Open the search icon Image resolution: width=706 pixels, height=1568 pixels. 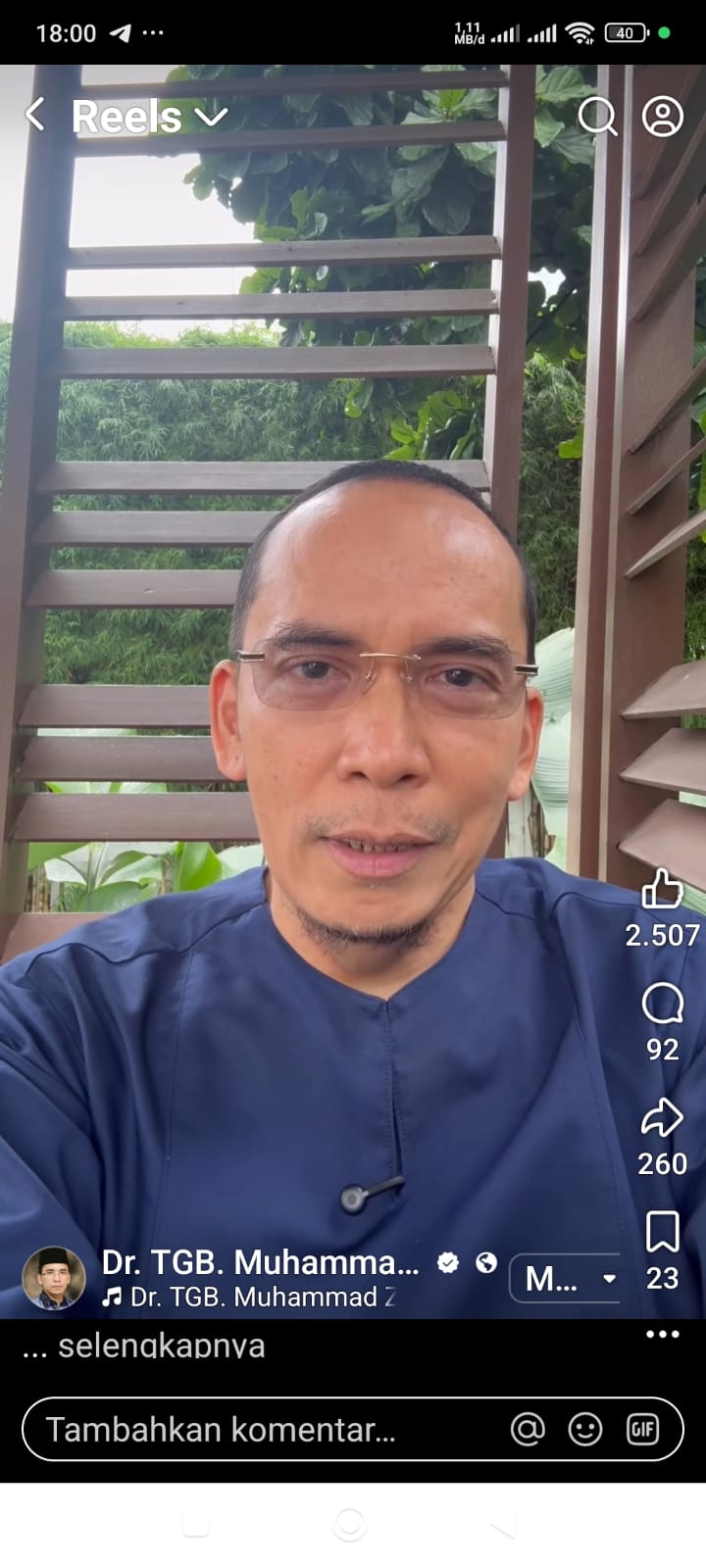point(596,117)
